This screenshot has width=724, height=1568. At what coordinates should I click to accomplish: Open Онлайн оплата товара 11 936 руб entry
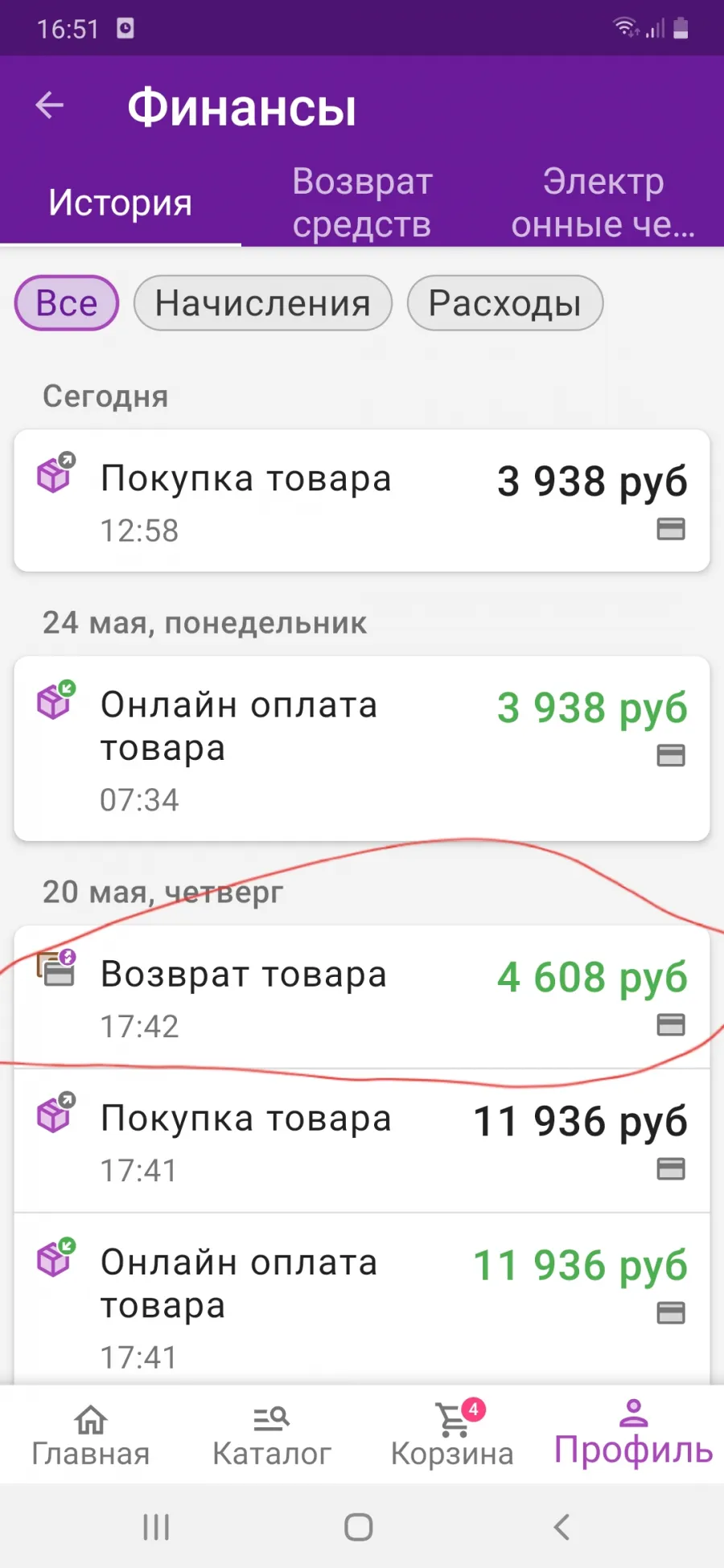(x=362, y=1299)
